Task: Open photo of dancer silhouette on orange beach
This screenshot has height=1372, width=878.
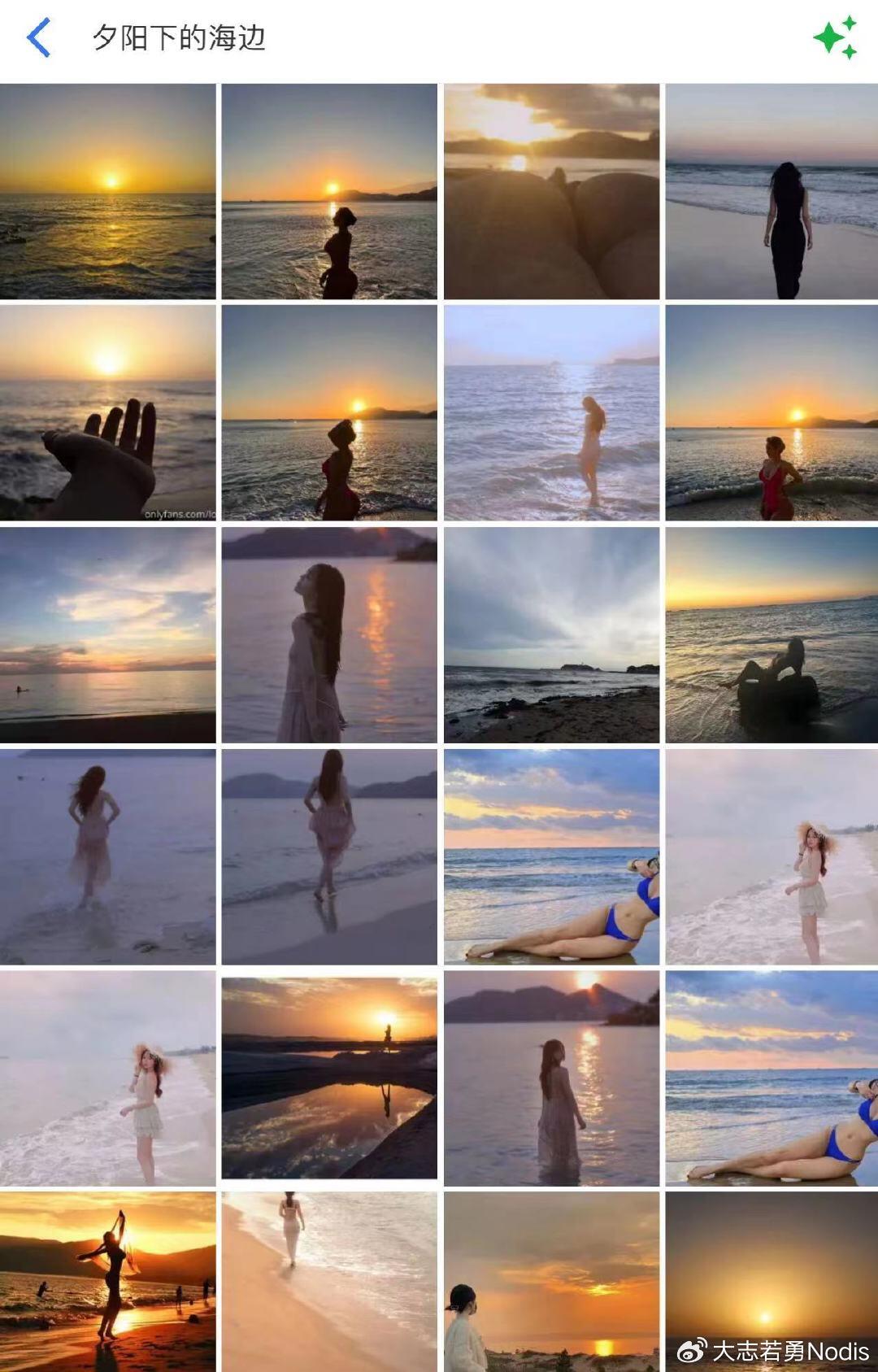Action: 107,1282
